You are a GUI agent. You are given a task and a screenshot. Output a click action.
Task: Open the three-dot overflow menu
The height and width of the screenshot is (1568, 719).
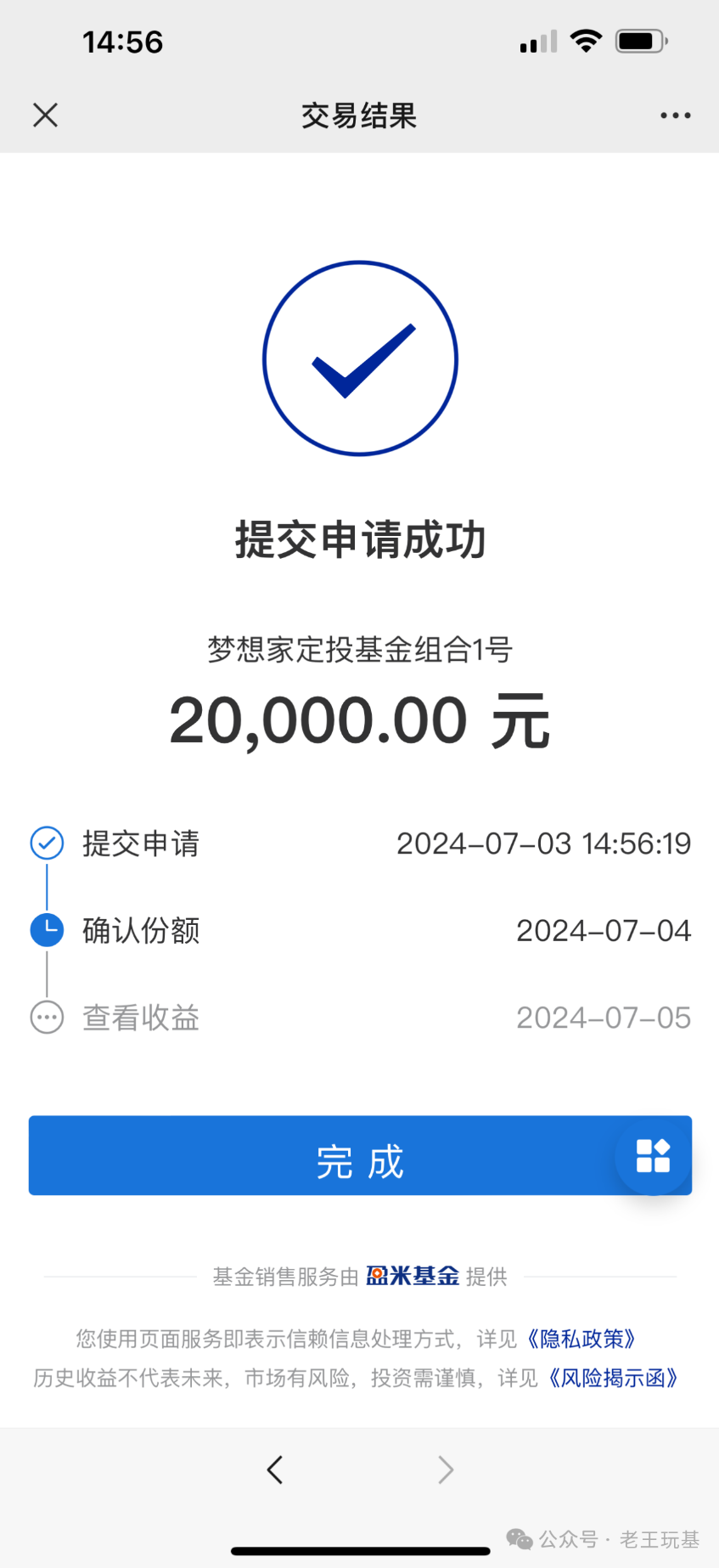click(675, 116)
